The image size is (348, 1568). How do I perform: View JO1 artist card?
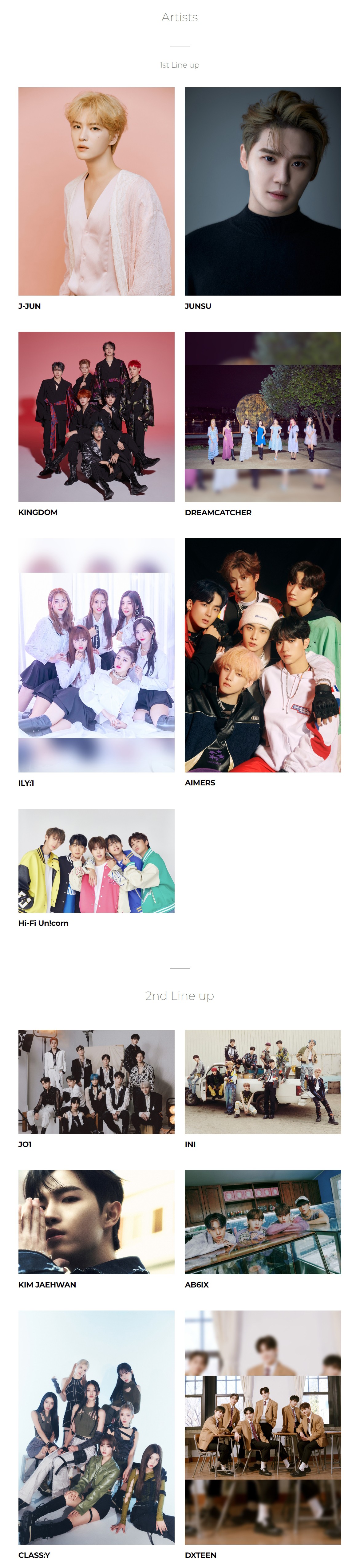(96, 1081)
